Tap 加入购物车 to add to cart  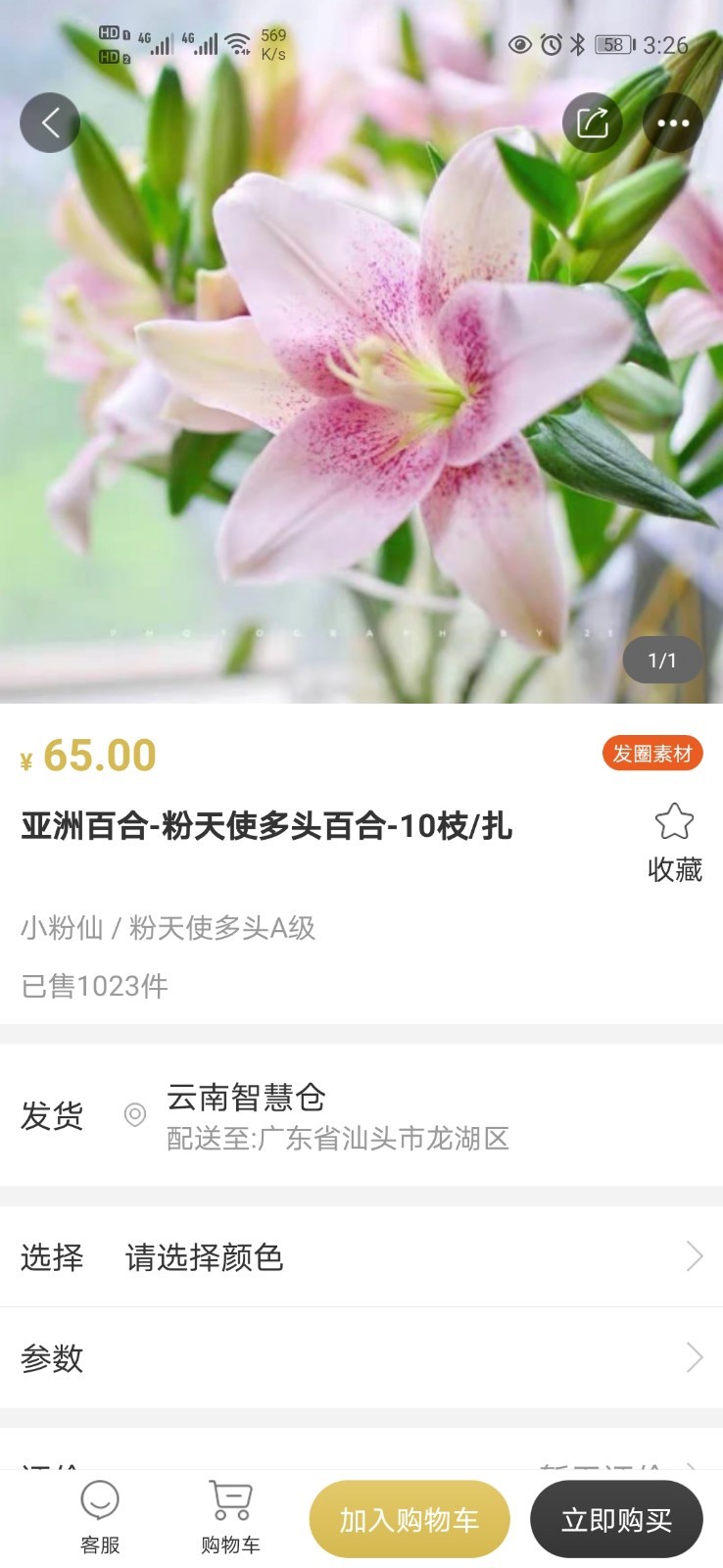point(410,1519)
